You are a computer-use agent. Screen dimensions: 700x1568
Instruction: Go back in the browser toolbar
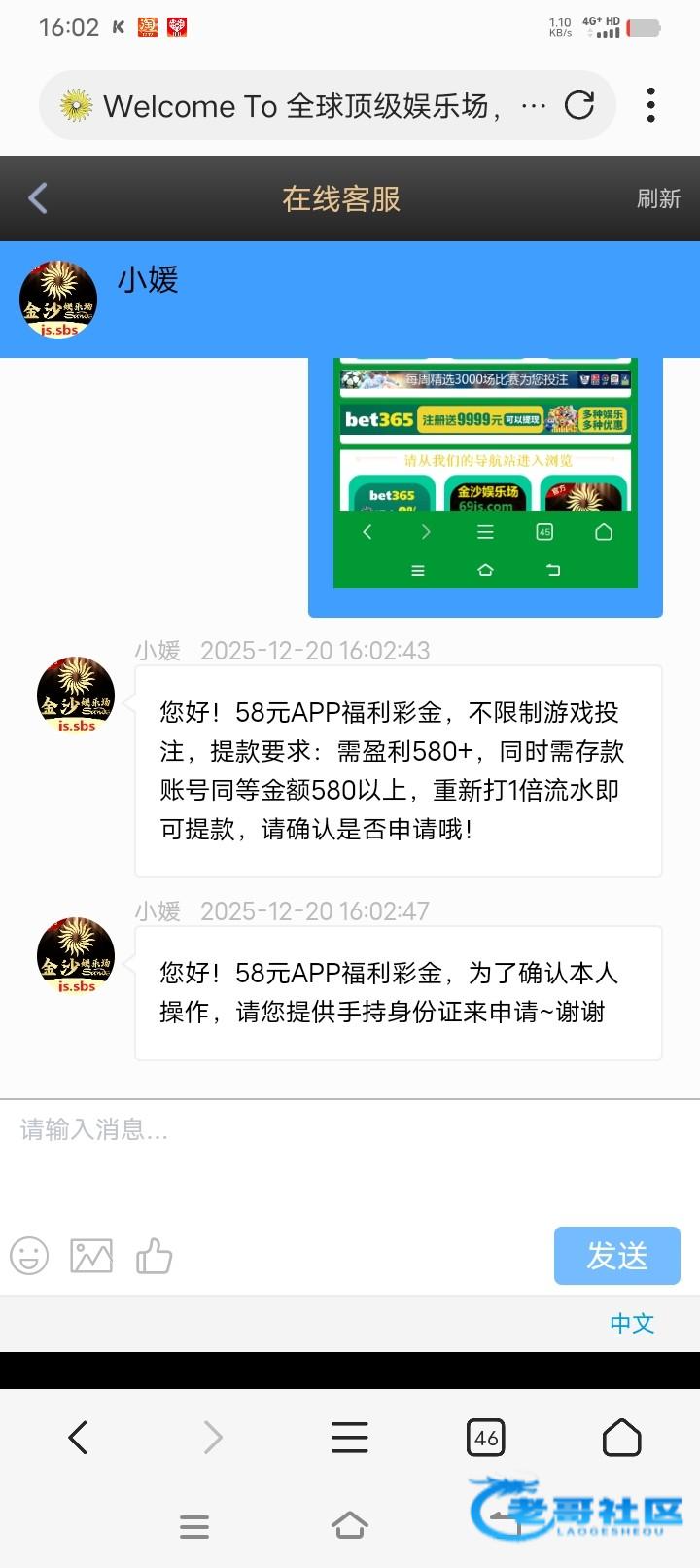click(x=79, y=1437)
